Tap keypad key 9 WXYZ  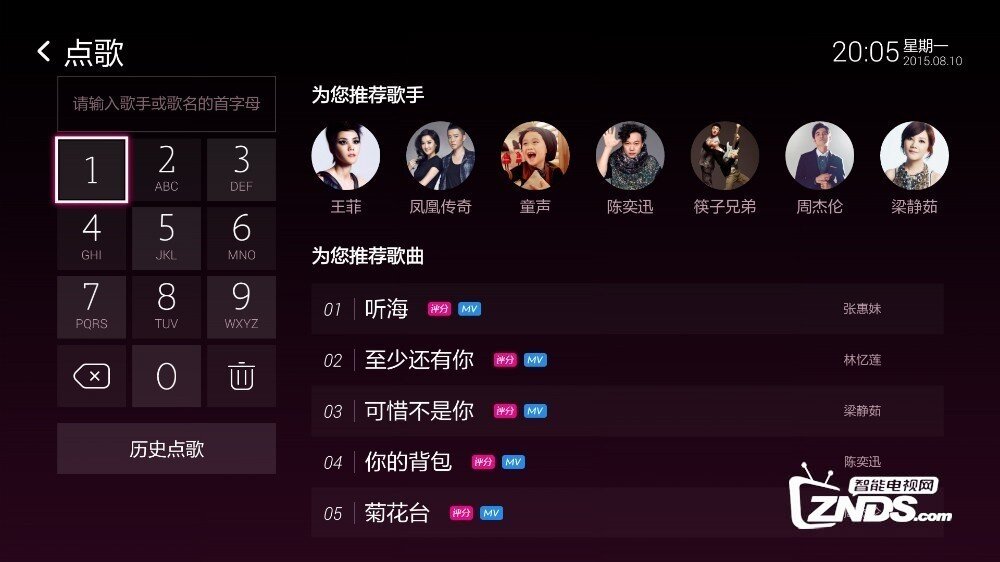coord(241,307)
